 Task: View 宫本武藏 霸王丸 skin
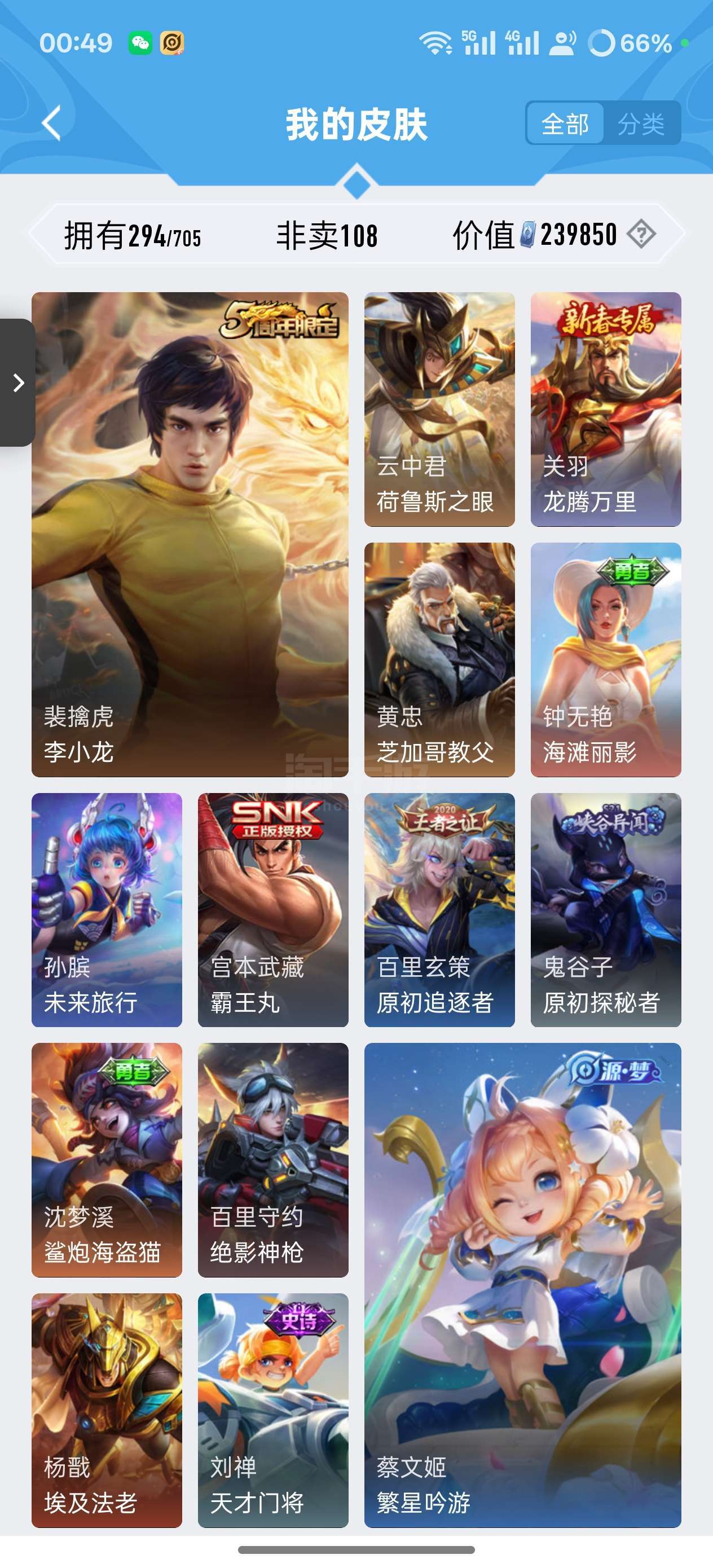[x=273, y=909]
